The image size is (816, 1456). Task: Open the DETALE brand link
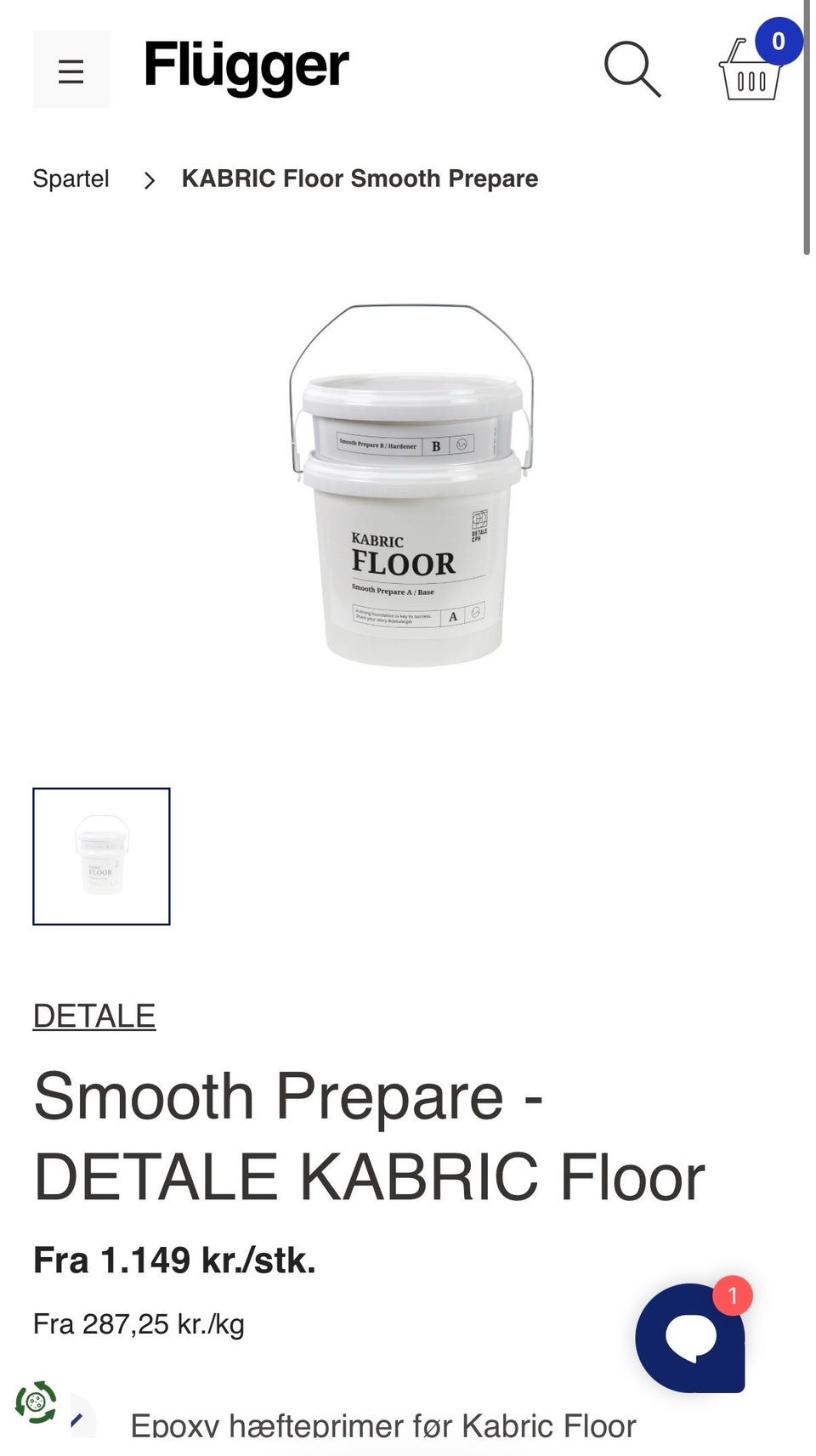(x=94, y=1016)
